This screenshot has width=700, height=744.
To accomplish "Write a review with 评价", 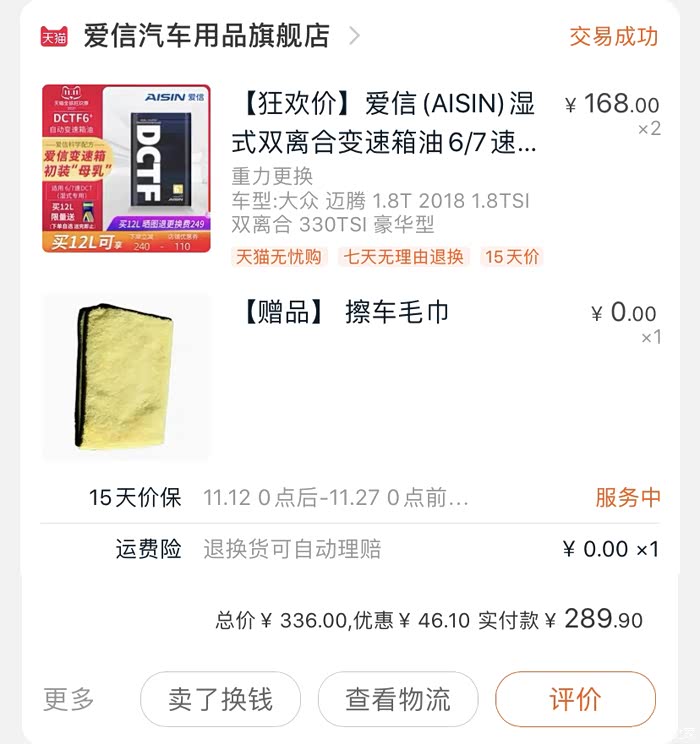I will pyautogui.click(x=575, y=699).
